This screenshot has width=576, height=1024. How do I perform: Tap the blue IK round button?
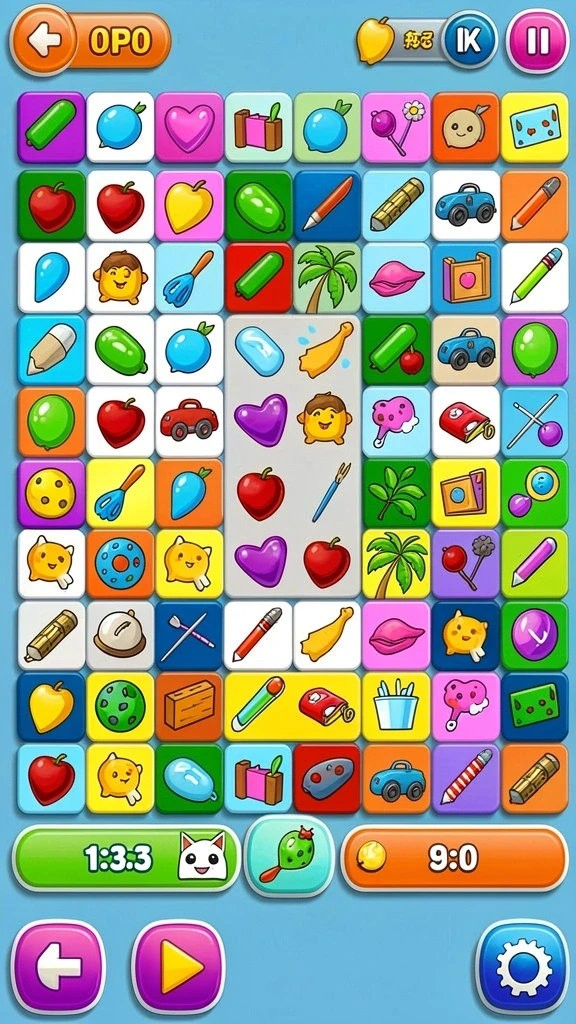(470, 40)
